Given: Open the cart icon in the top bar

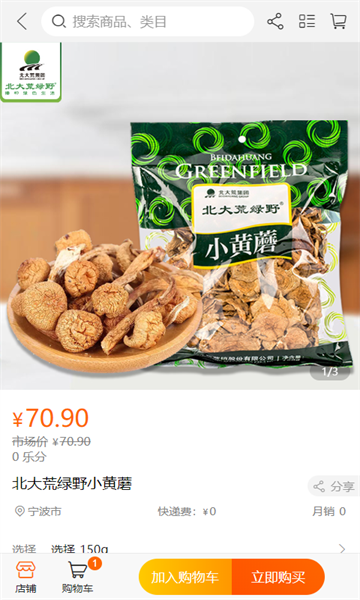Looking at the screenshot, I should click(339, 21).
